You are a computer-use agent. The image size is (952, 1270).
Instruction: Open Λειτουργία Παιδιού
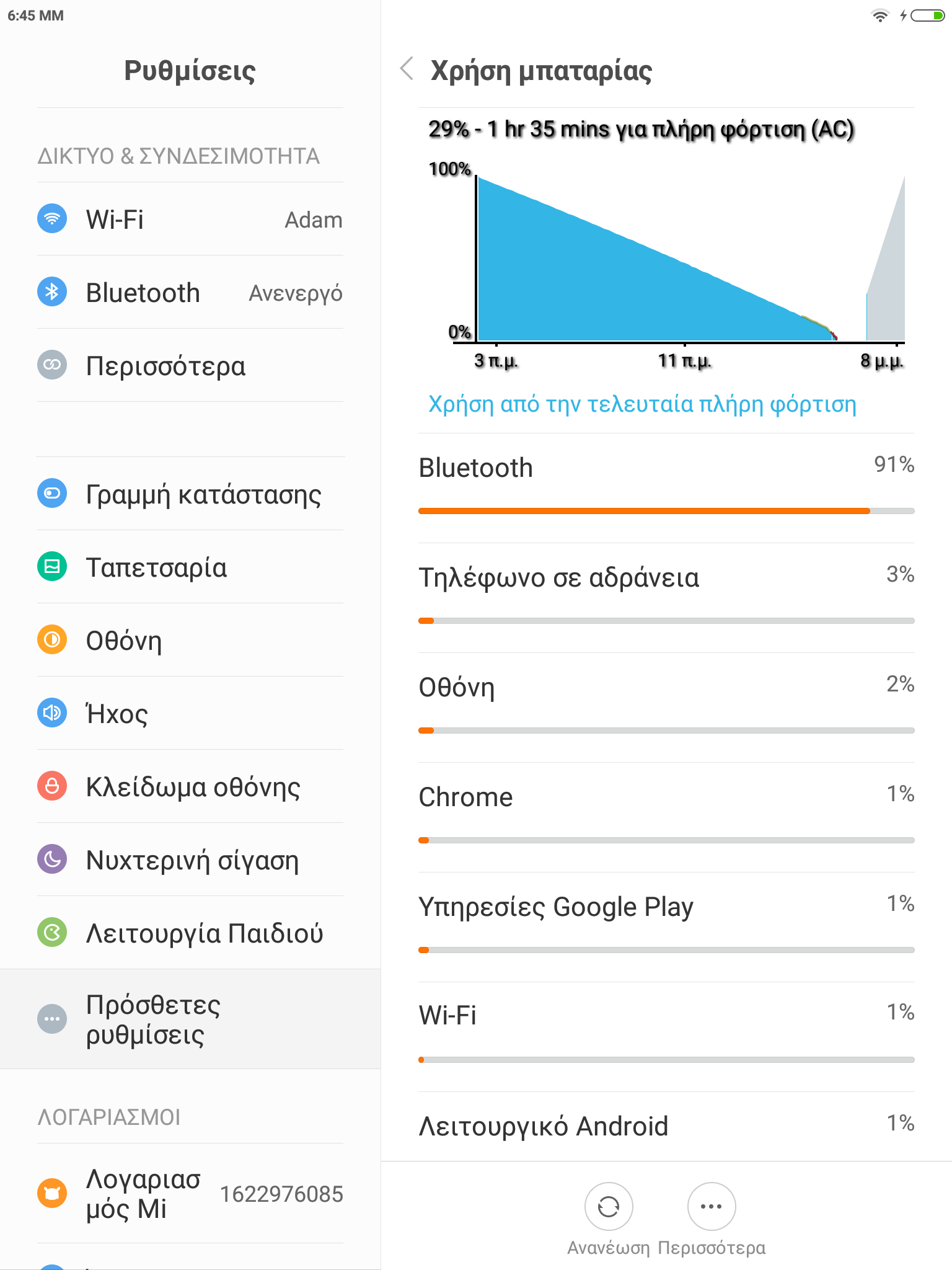190,933
